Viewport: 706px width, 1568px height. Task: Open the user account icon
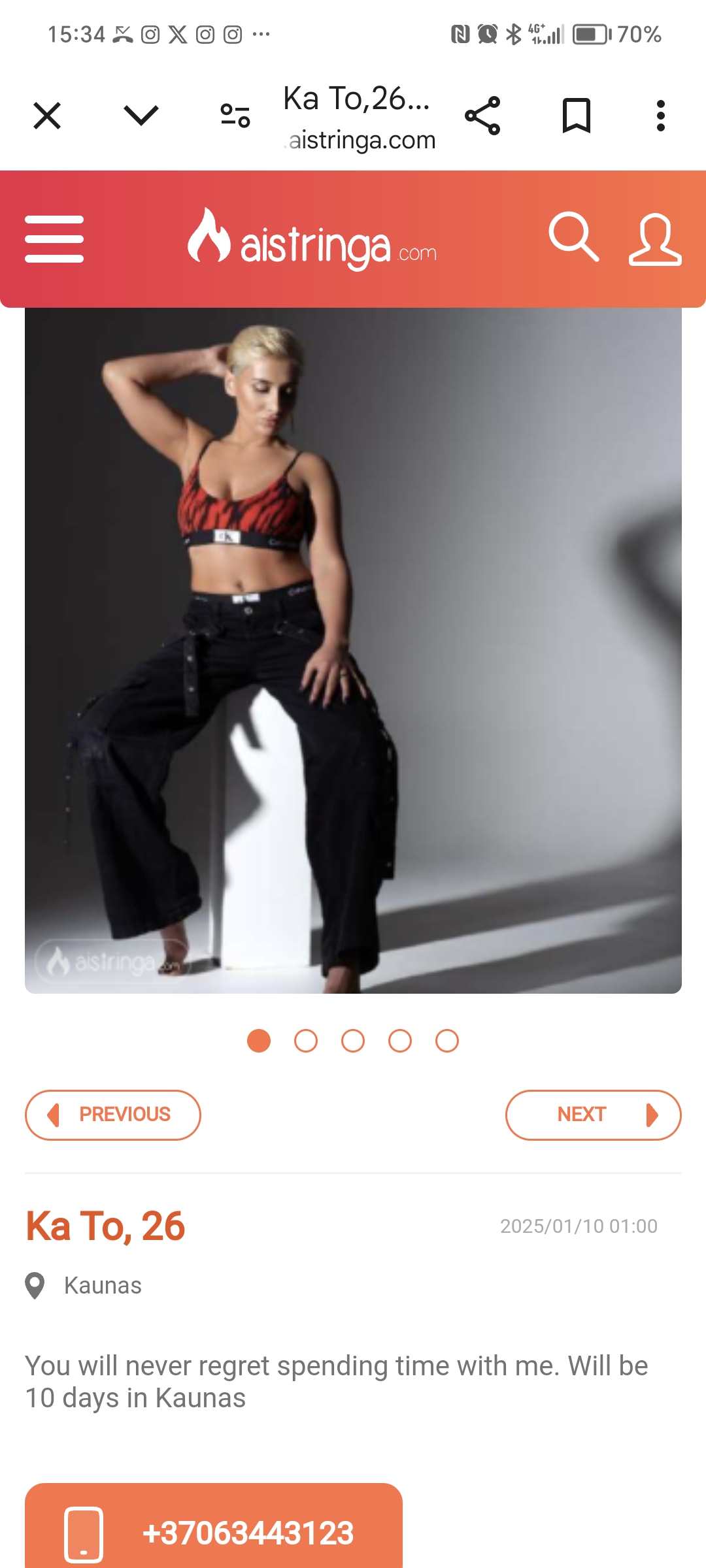point(655,239)
